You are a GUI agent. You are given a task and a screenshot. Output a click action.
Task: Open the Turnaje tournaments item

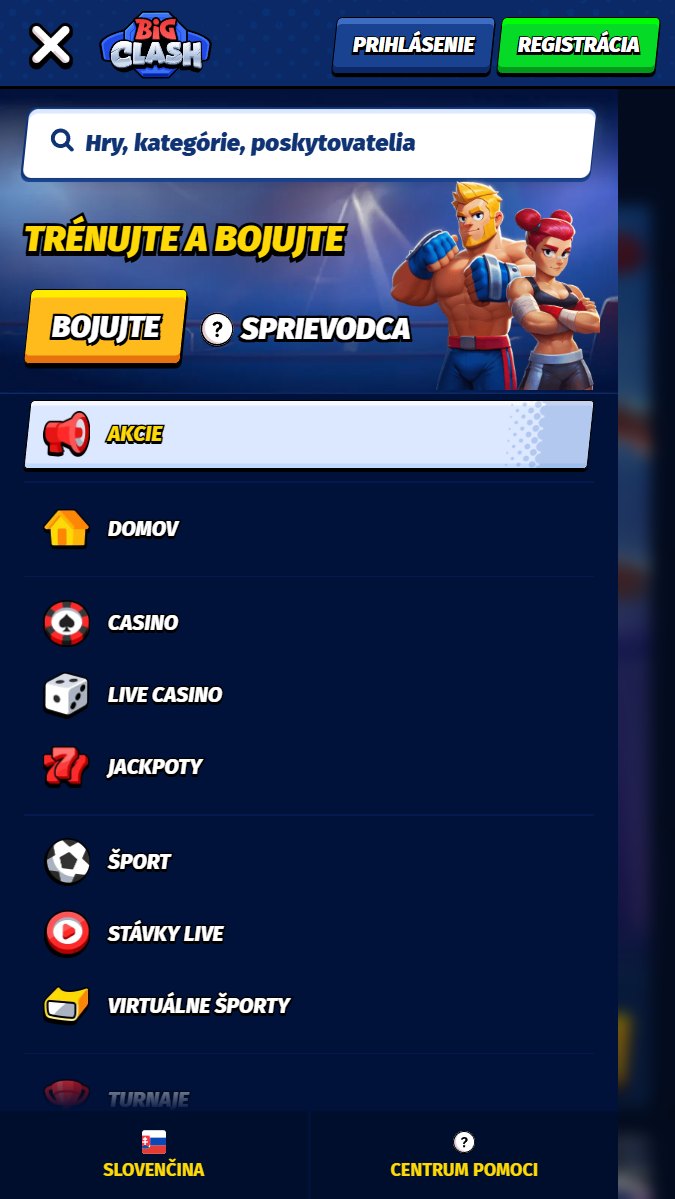click(x=148, y=1098)
